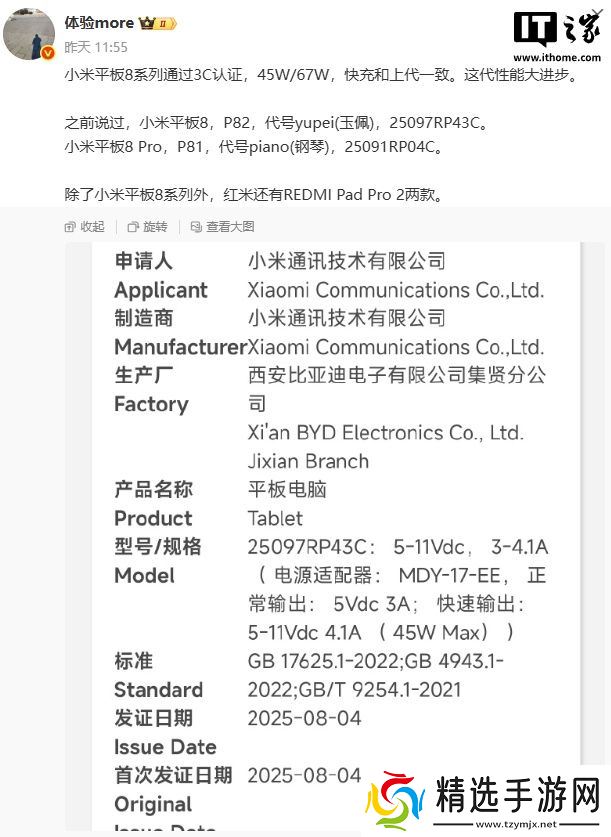The image size is (611, 837).
Task: View full-size image via 查看大图
Action: (222, 227)
